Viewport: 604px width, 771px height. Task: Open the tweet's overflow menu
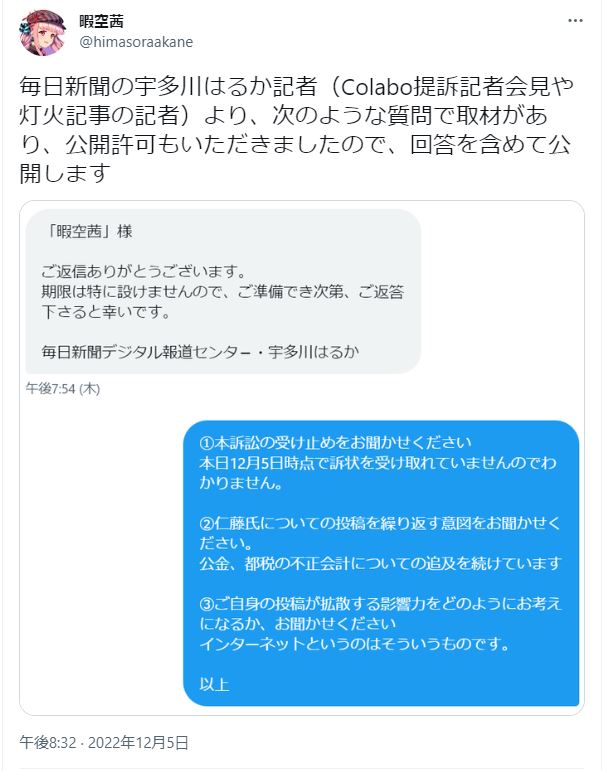coord(575,20)
